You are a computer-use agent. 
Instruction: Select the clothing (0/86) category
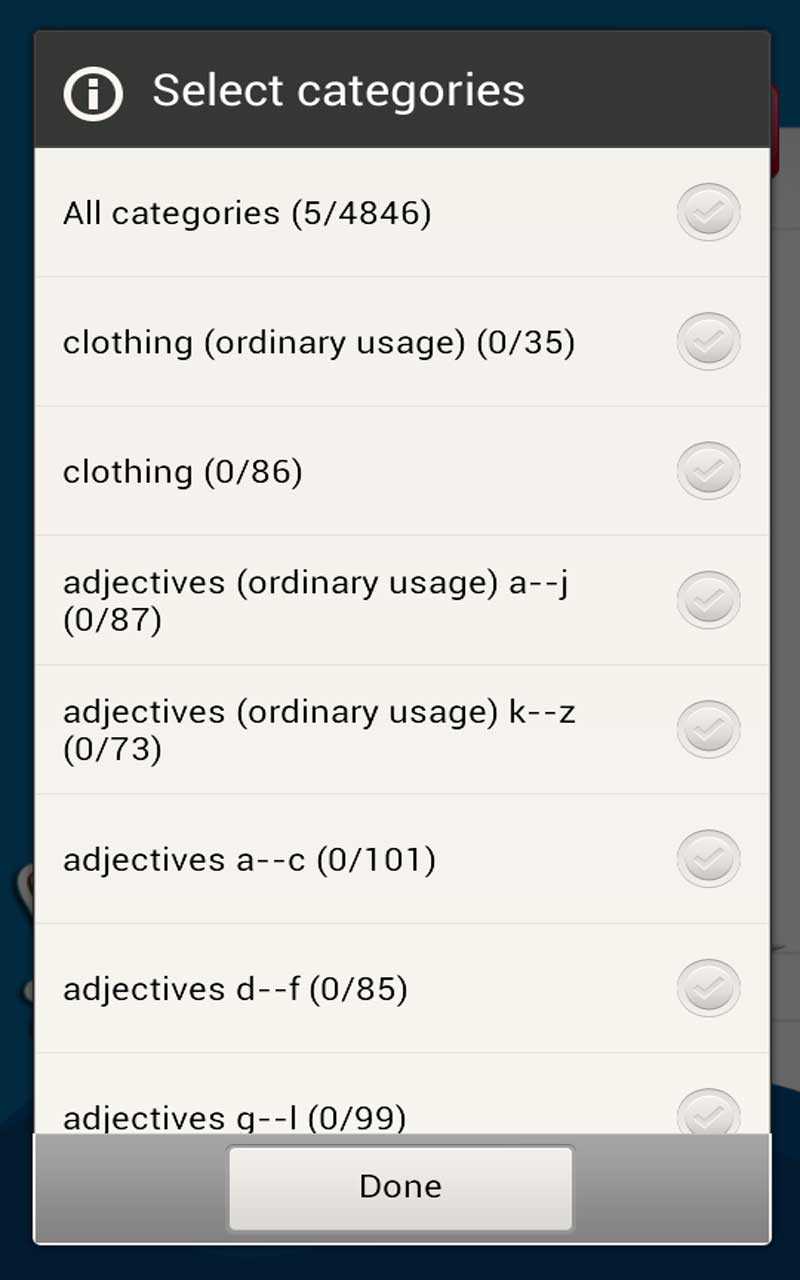(x=708, y=471)
